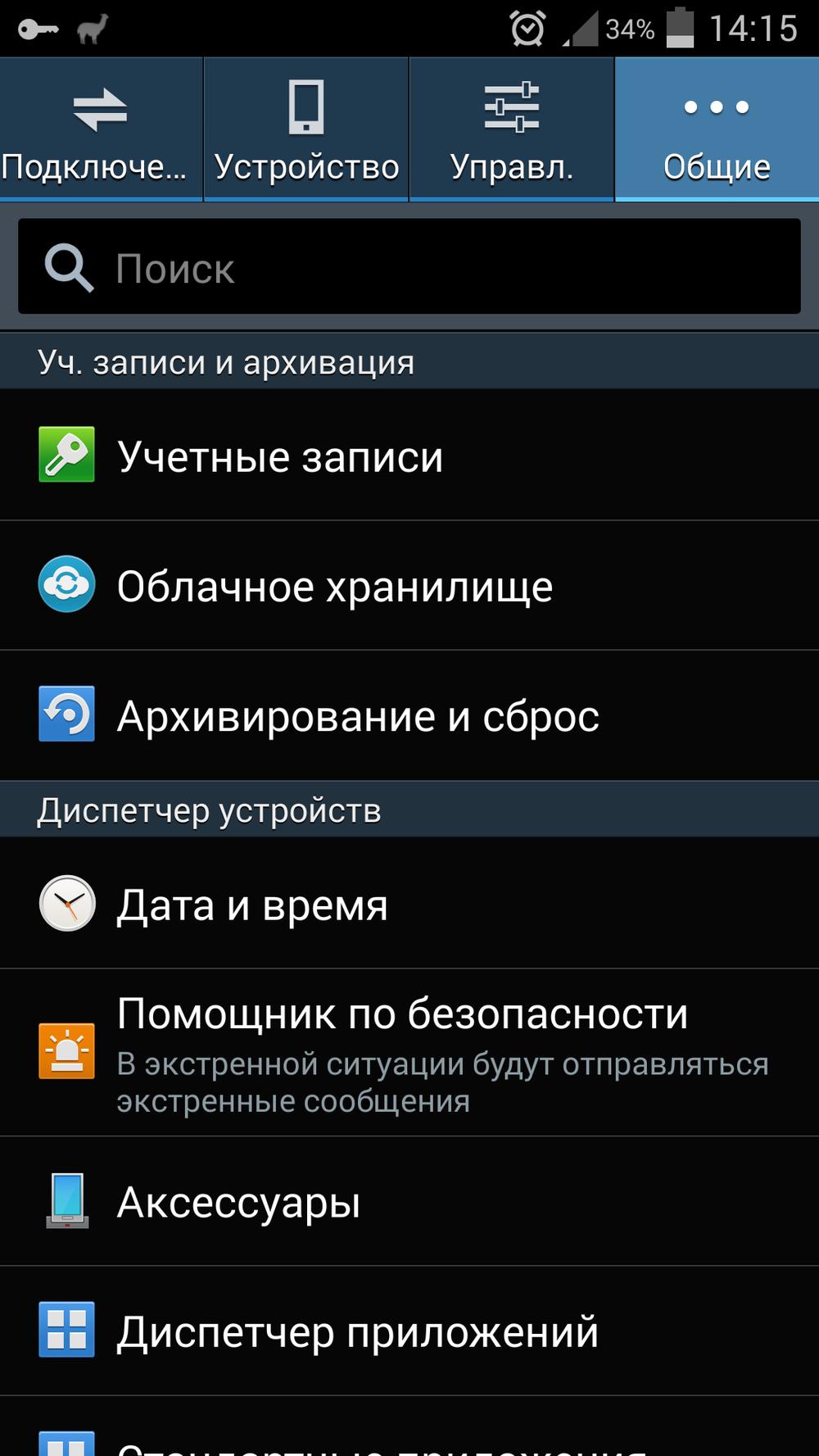Open Архивирование и сброс
This screenshot has height=1456, width=819.
click(409, 716)
